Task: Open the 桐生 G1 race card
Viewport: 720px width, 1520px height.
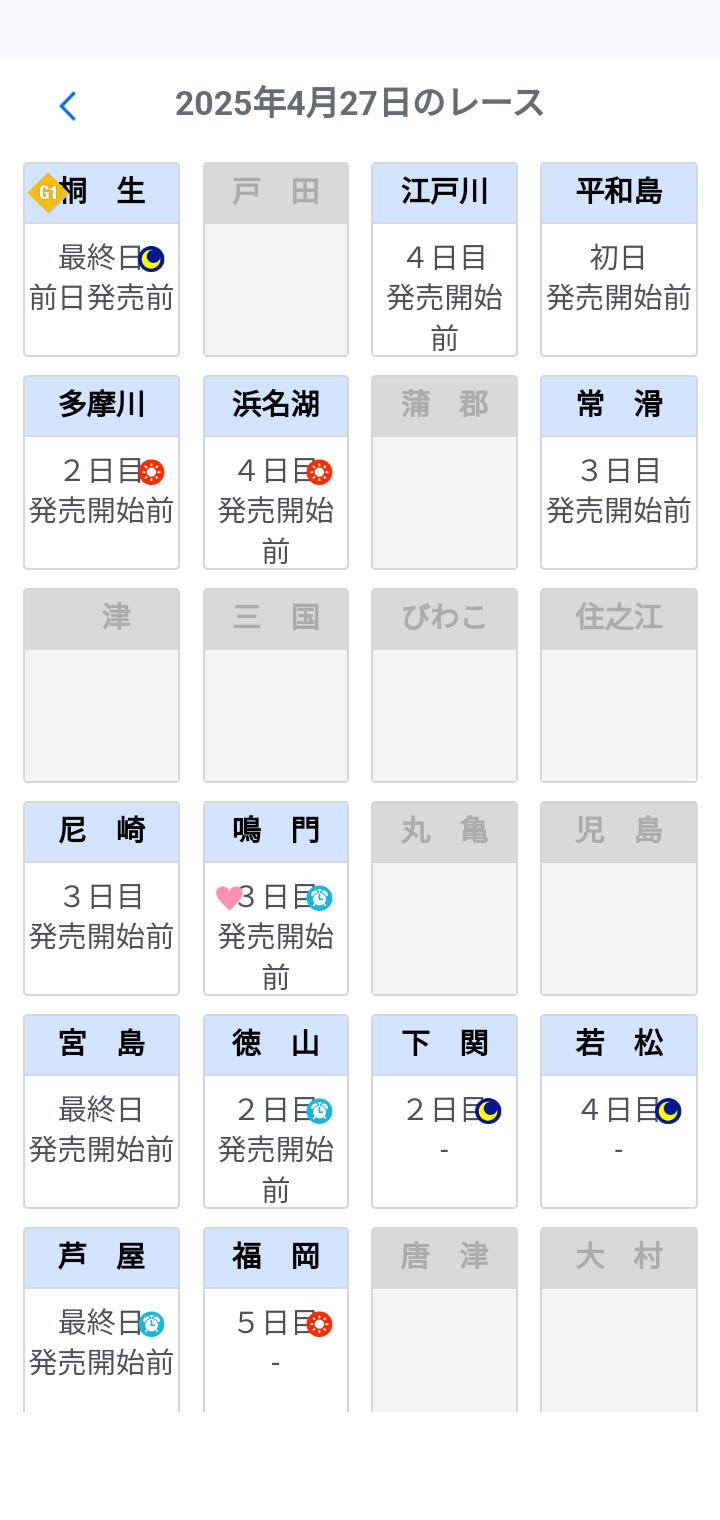Action: pos(101,259)
